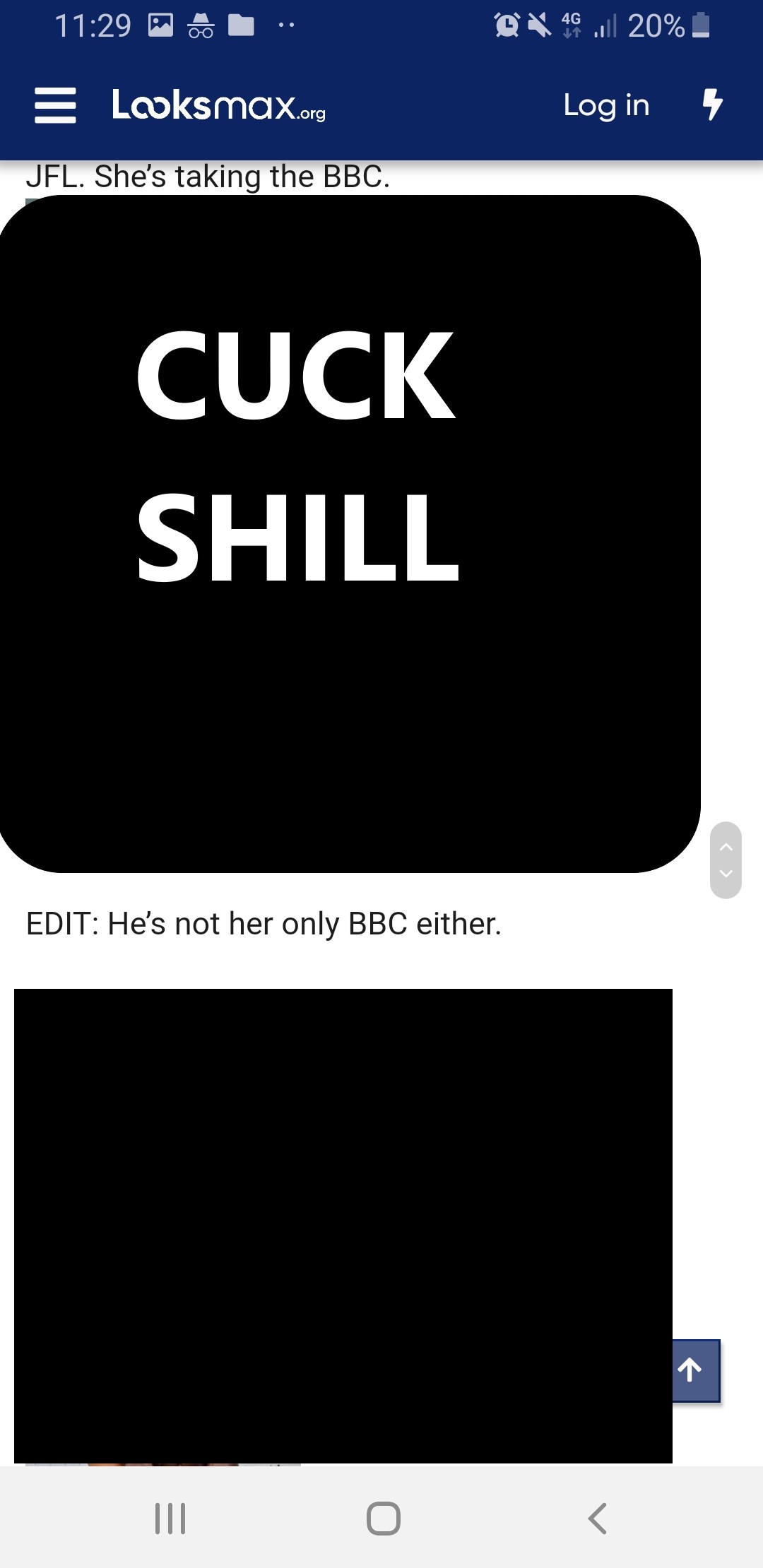Image resolution: width=763 pixels, height=1568 pixels.
Task: Tap the Looksmax.org logo
Action: point(219,106)
